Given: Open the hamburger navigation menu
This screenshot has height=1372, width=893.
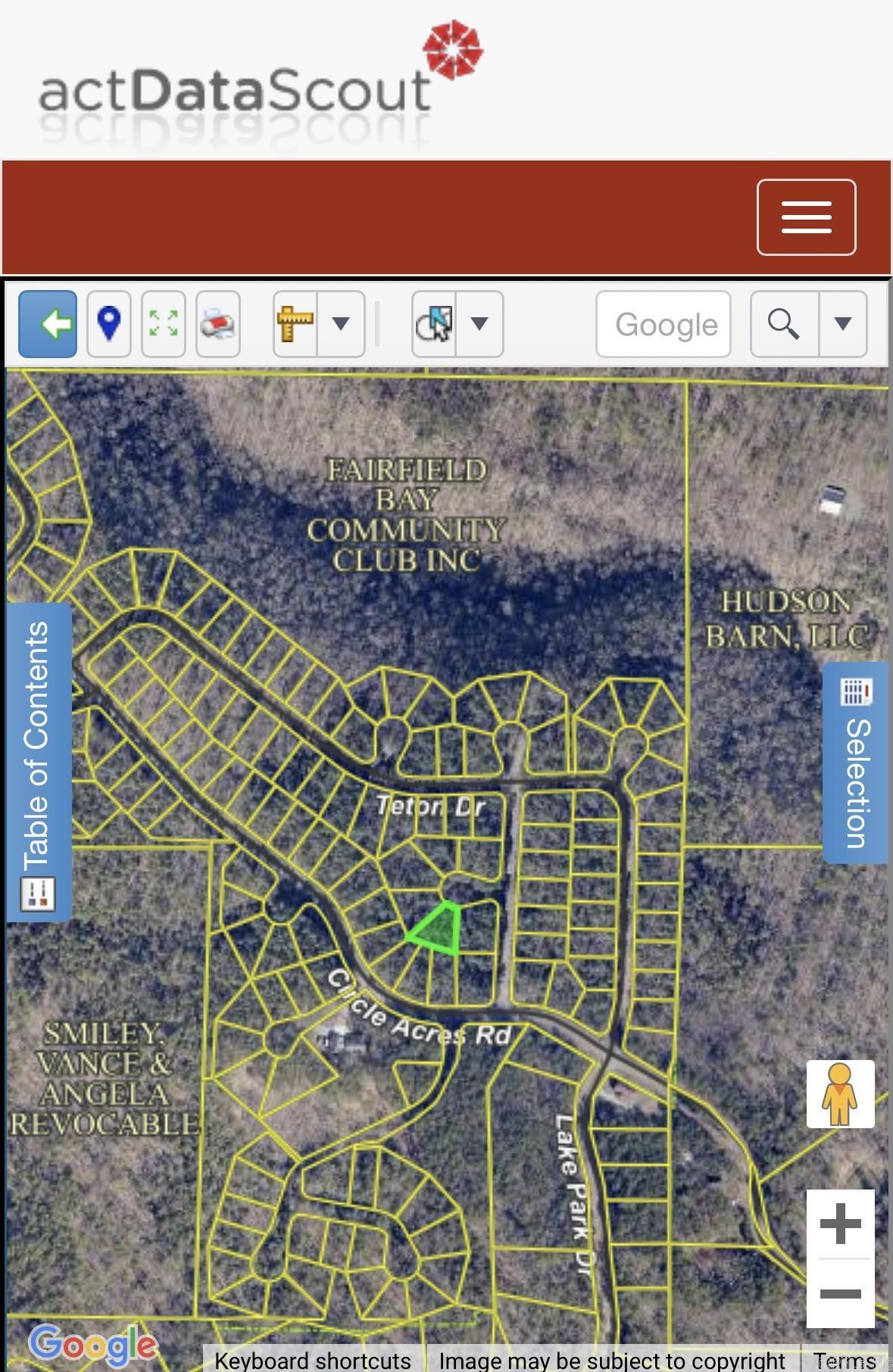Looking at the screenshot, I should tap(806, 217).
